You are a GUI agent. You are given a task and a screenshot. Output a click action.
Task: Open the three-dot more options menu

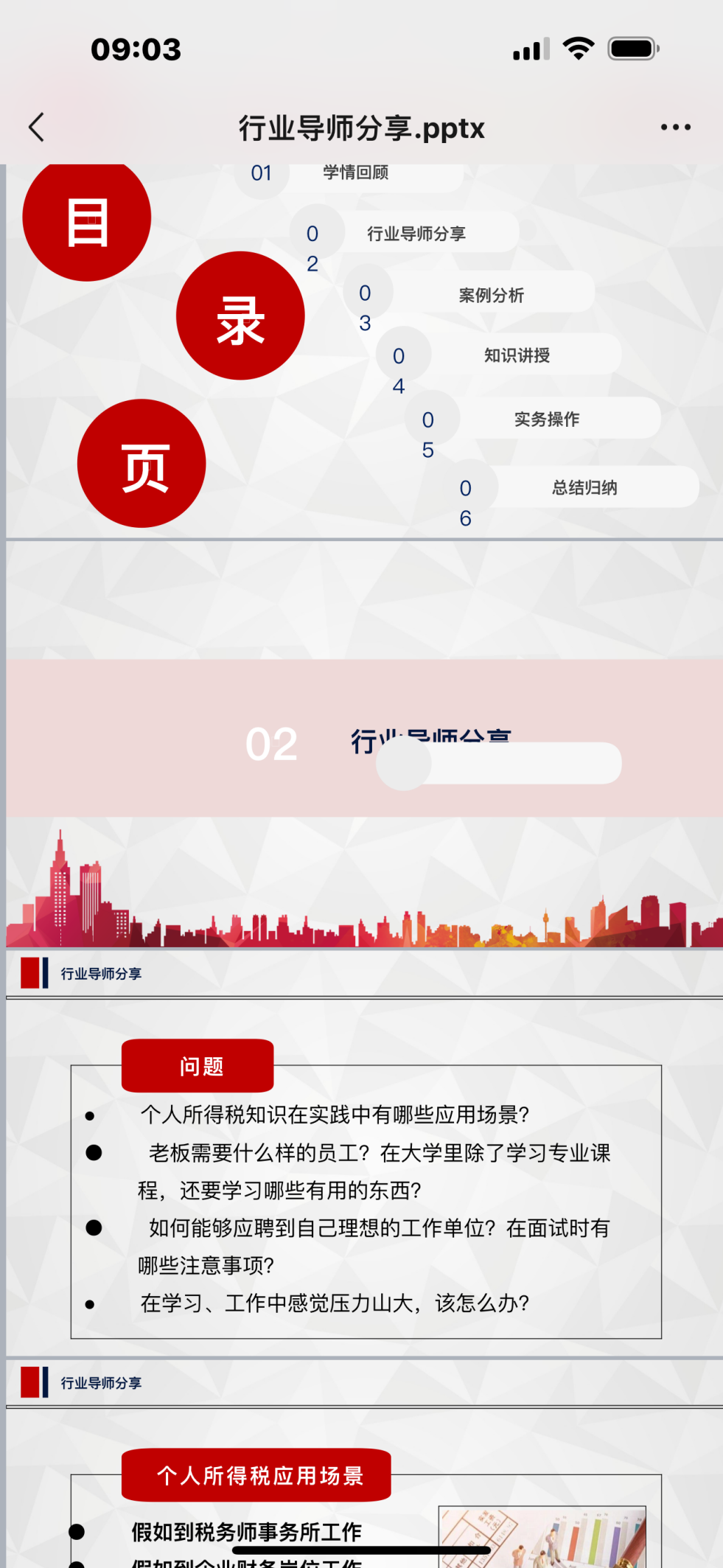[675, 128]
